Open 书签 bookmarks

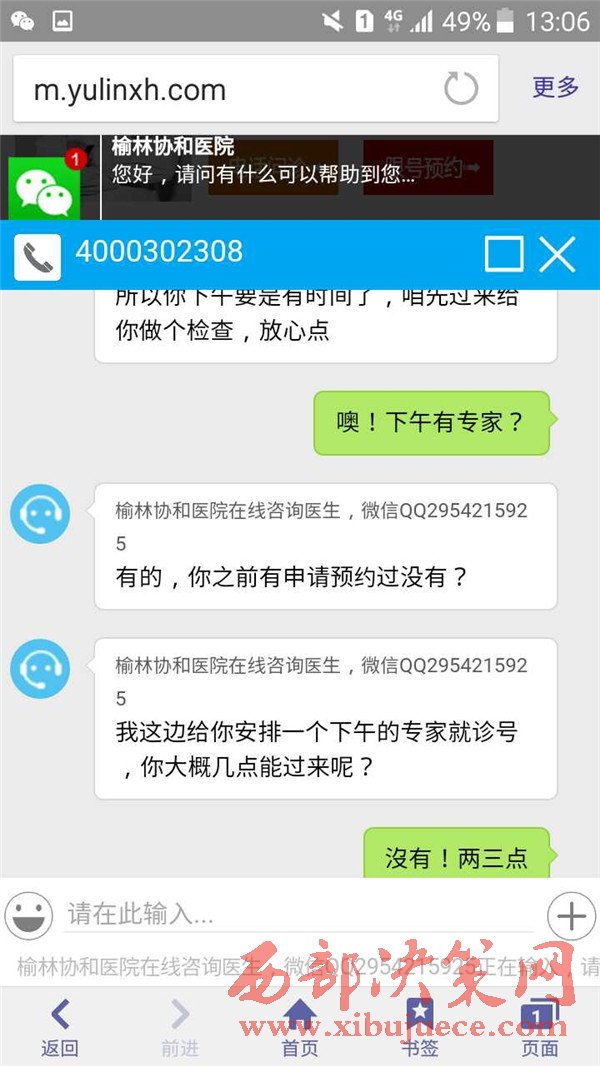click(419, 1027)
